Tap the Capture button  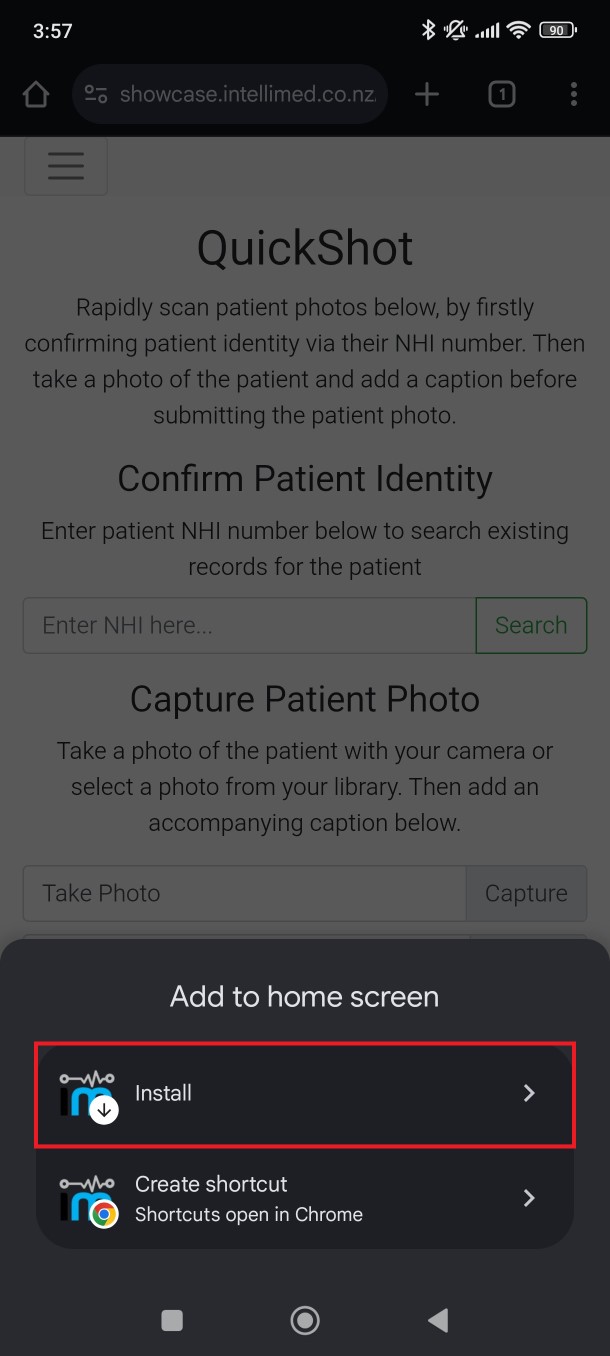click(526, 893)
